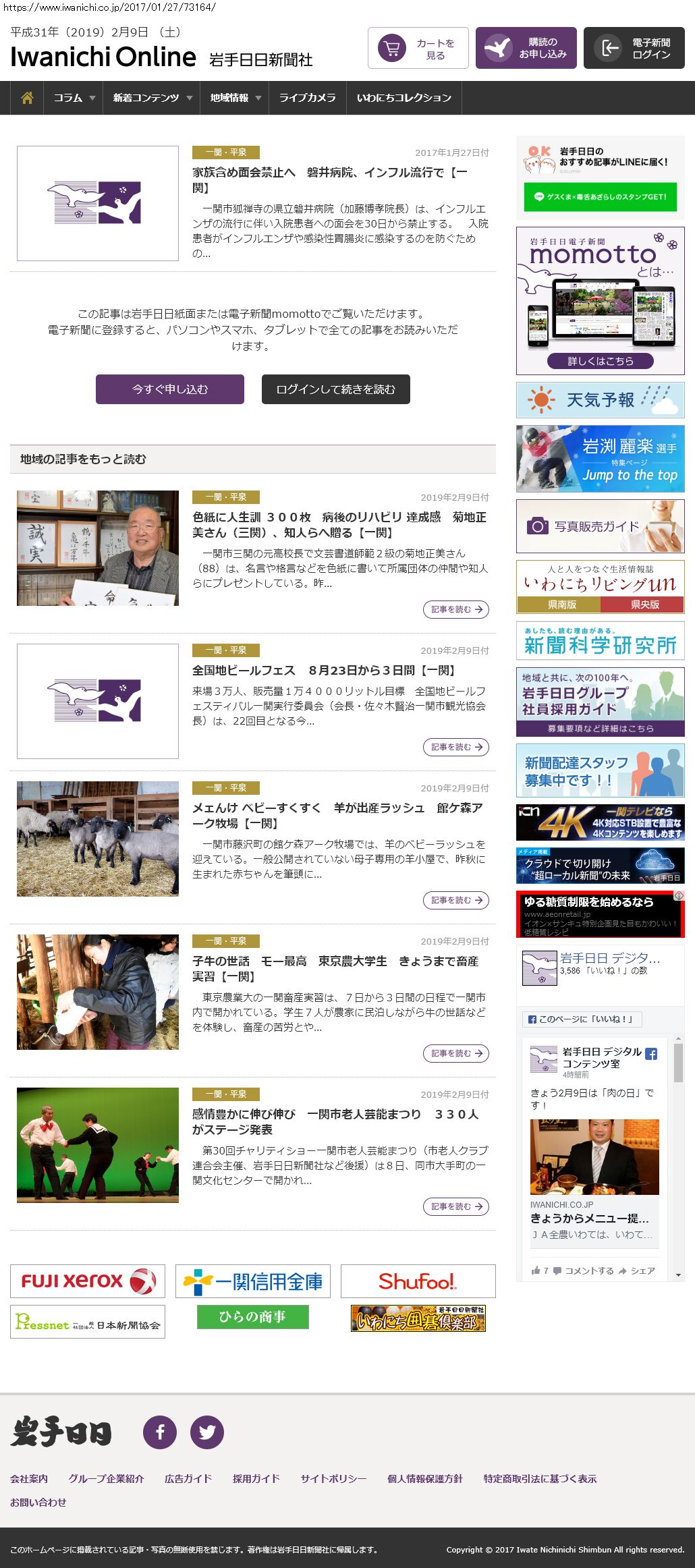This screenshot has height=1568, width=695.
Task: Open the 全国地ビールフェス article headline
Action: pos(324,671)
